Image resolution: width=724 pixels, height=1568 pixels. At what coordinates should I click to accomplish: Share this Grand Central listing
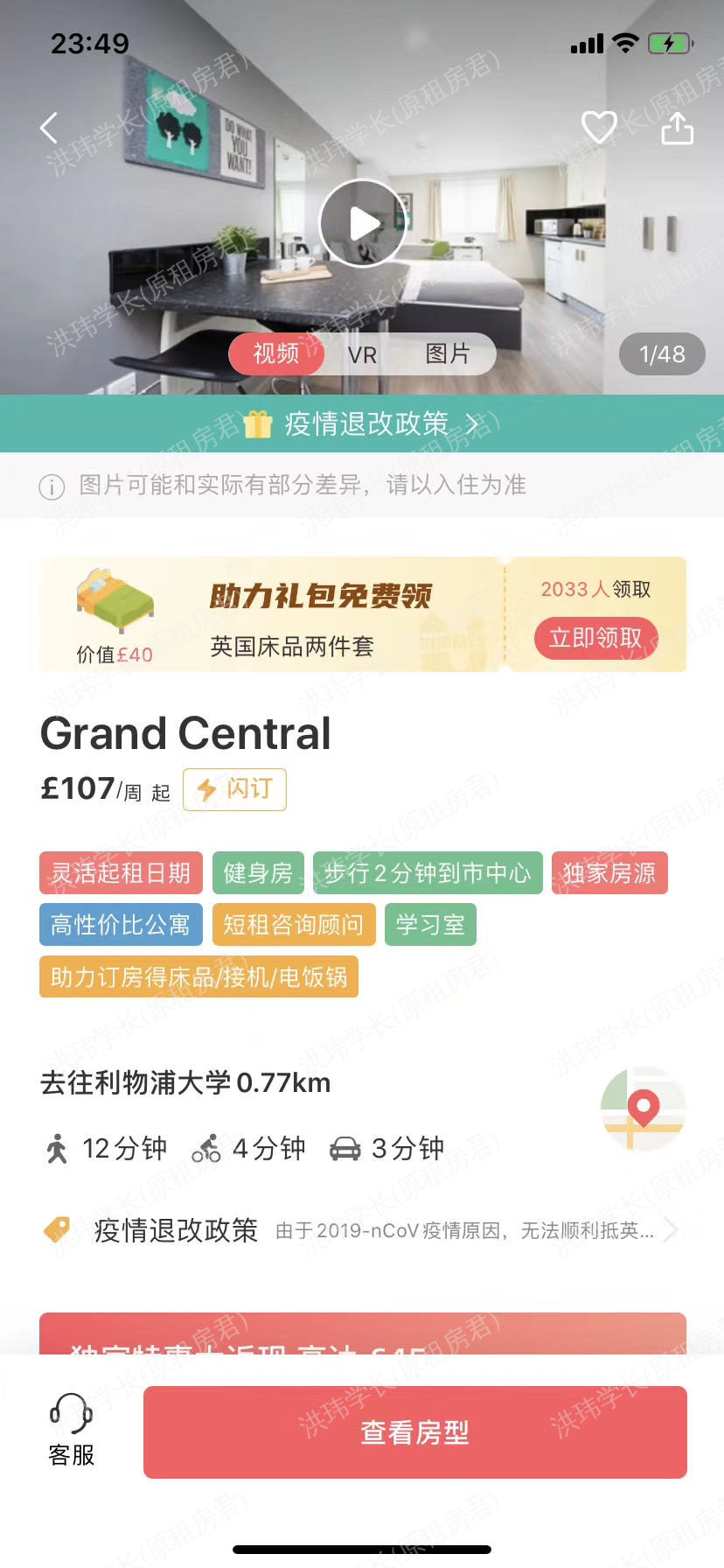[x=677, y=128]
